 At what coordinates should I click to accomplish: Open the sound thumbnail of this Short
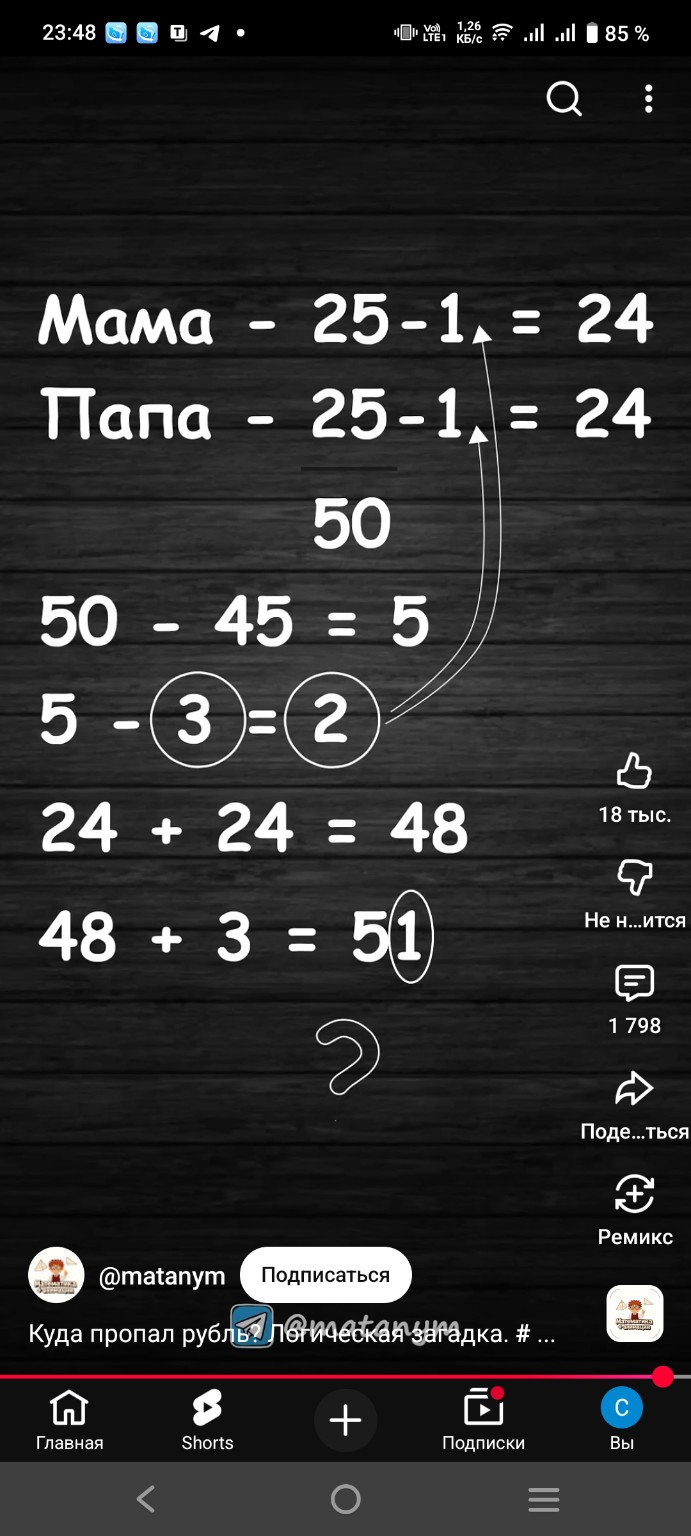(x=634, y=1313)
